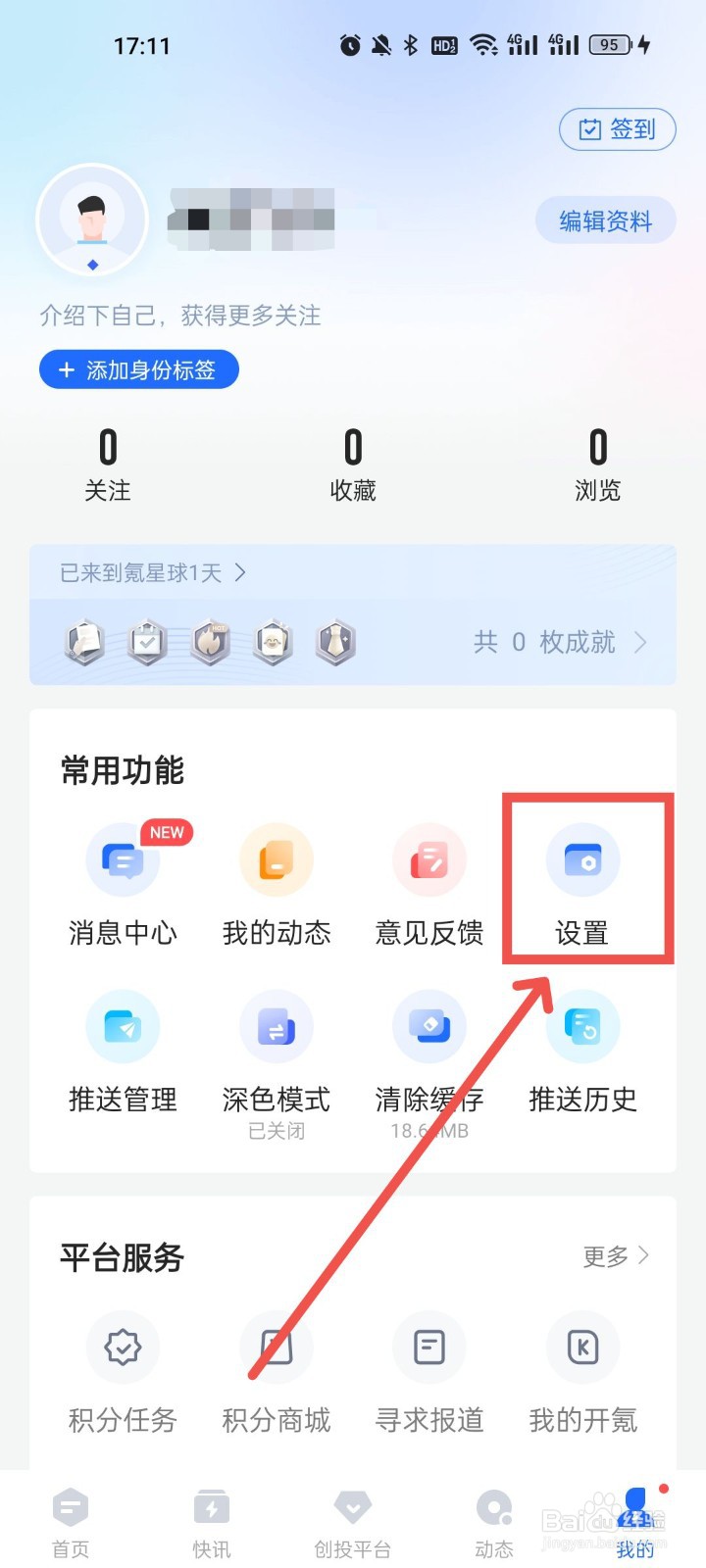Tap the 清除缓存 clear cache icon
This screenshot has height=1568, width=706.
(x=429, y=1024)
